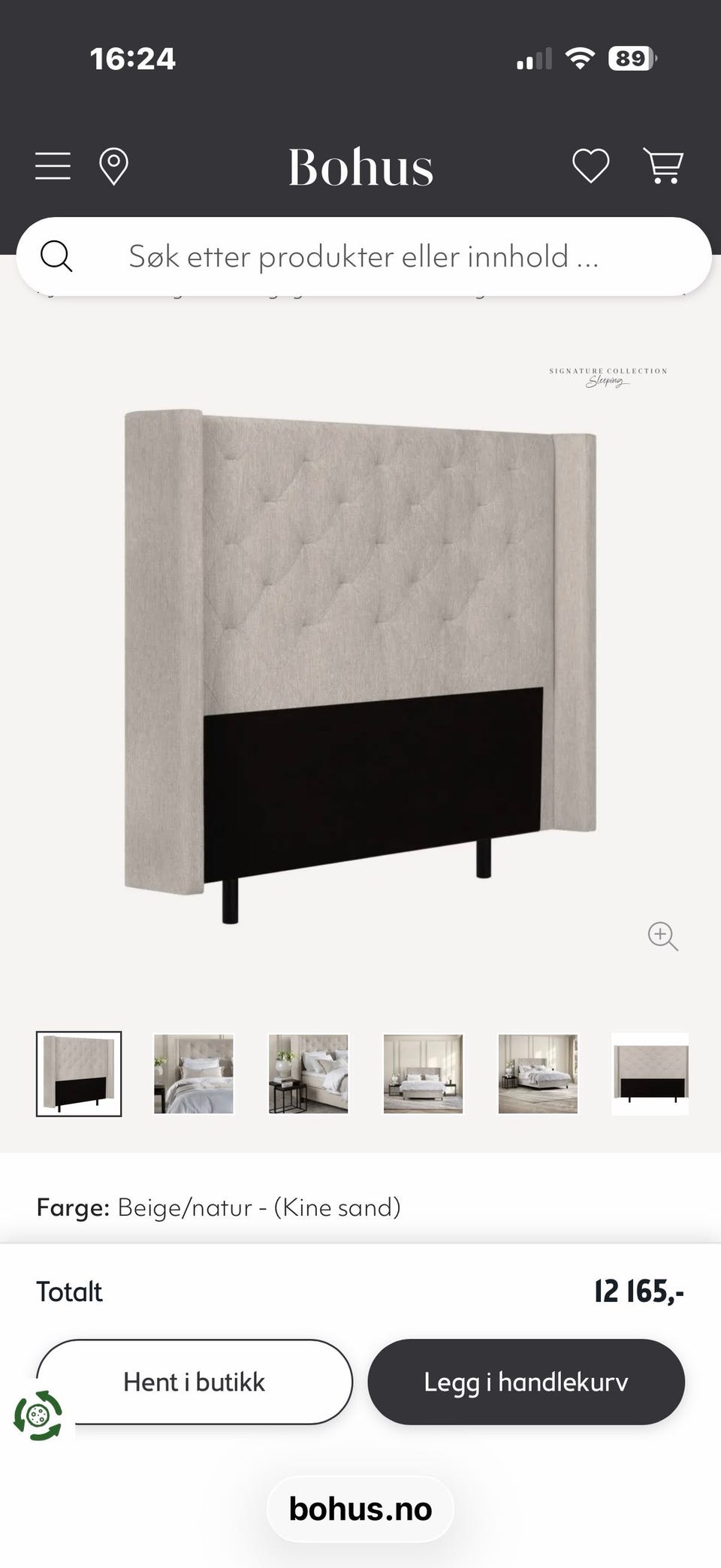Open the hamburger menu
Image resolution: width=721 pixels, height=1568 pixels.
pos(53,166)
